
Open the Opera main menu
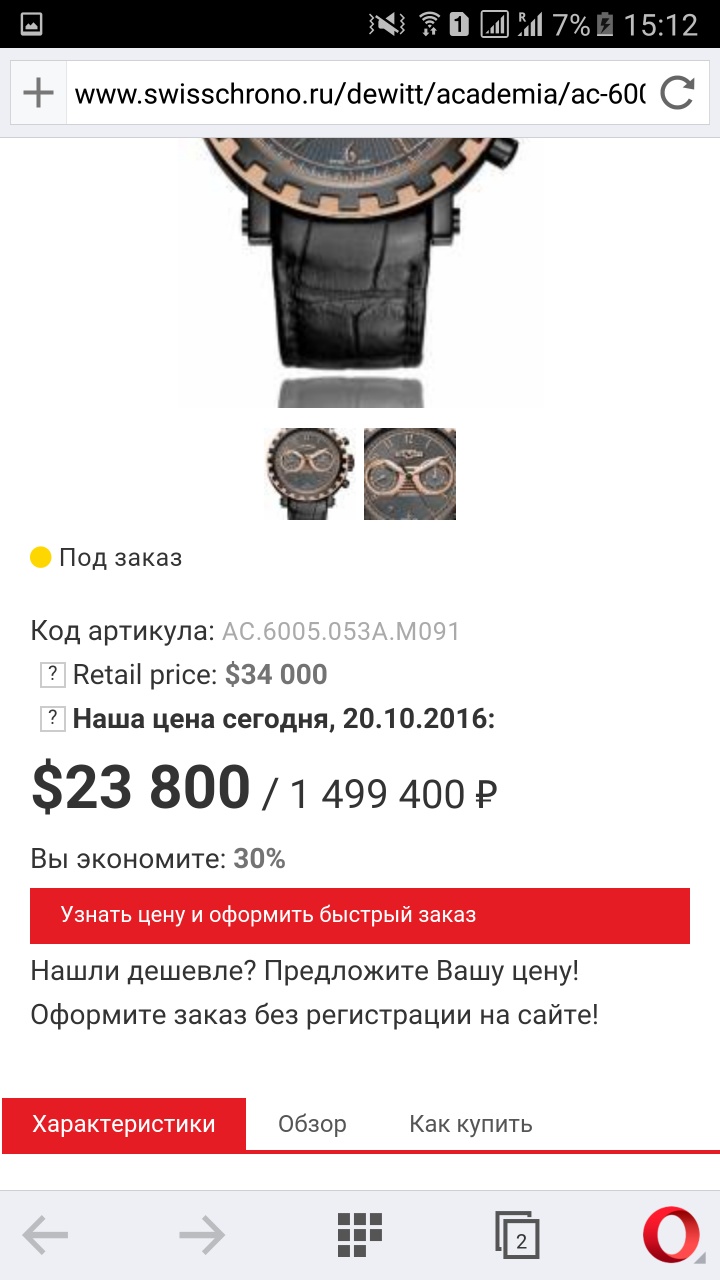point(670,1236)
